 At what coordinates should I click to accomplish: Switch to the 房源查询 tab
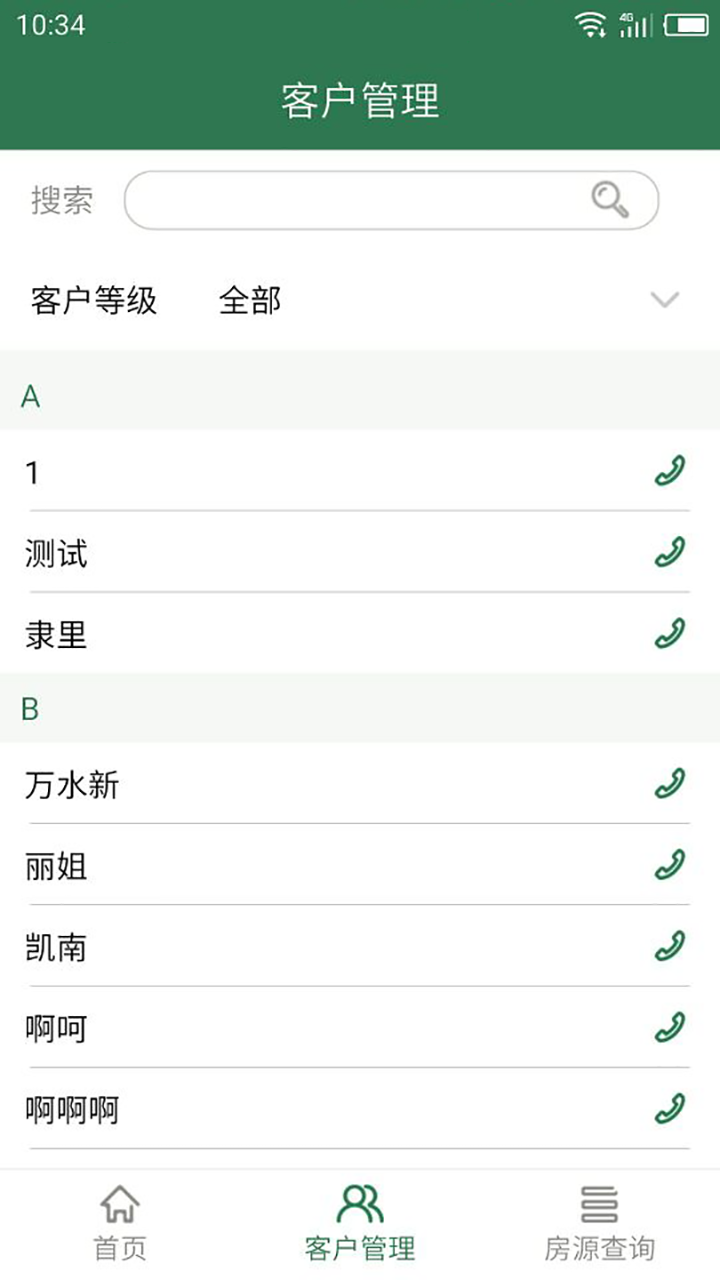point(598,1220)
